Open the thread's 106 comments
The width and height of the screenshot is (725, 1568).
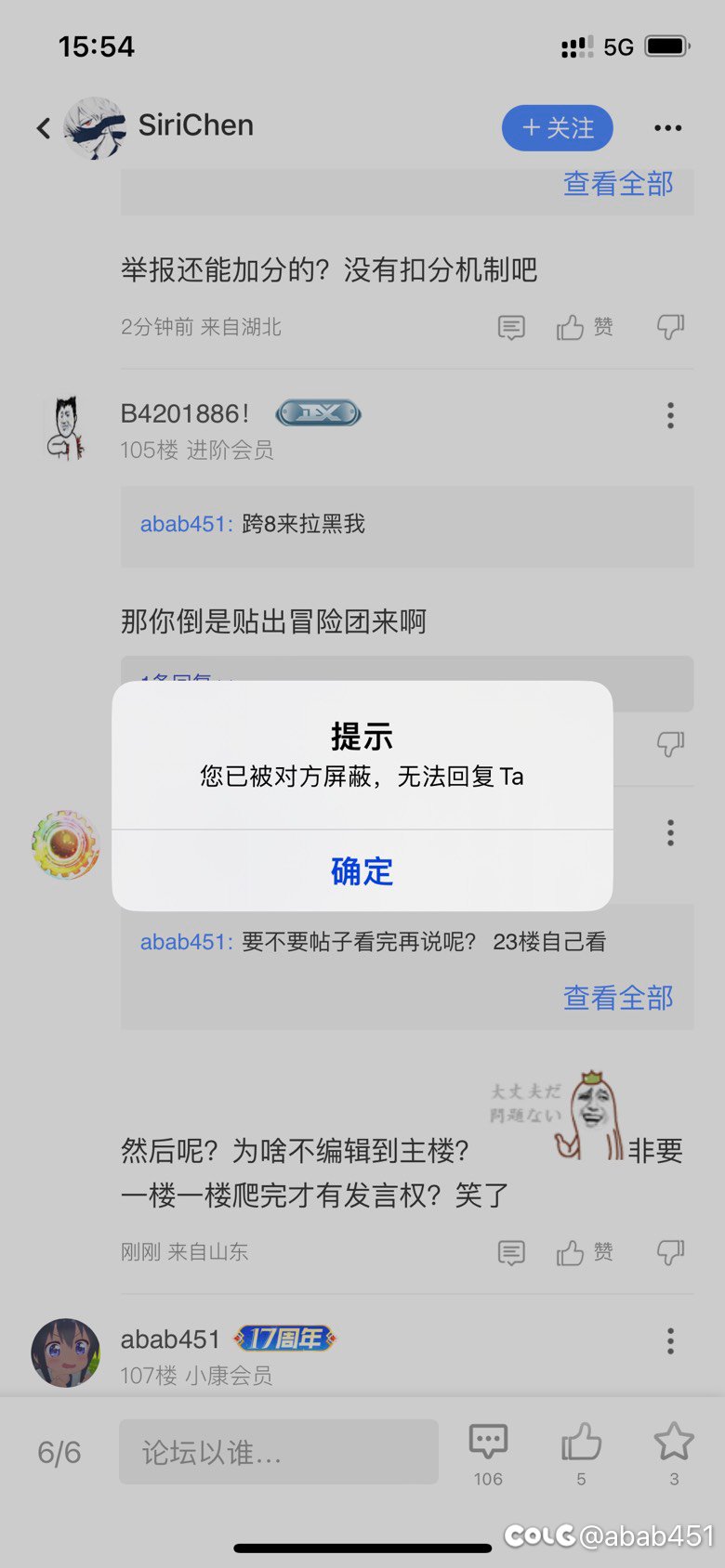488,1452
